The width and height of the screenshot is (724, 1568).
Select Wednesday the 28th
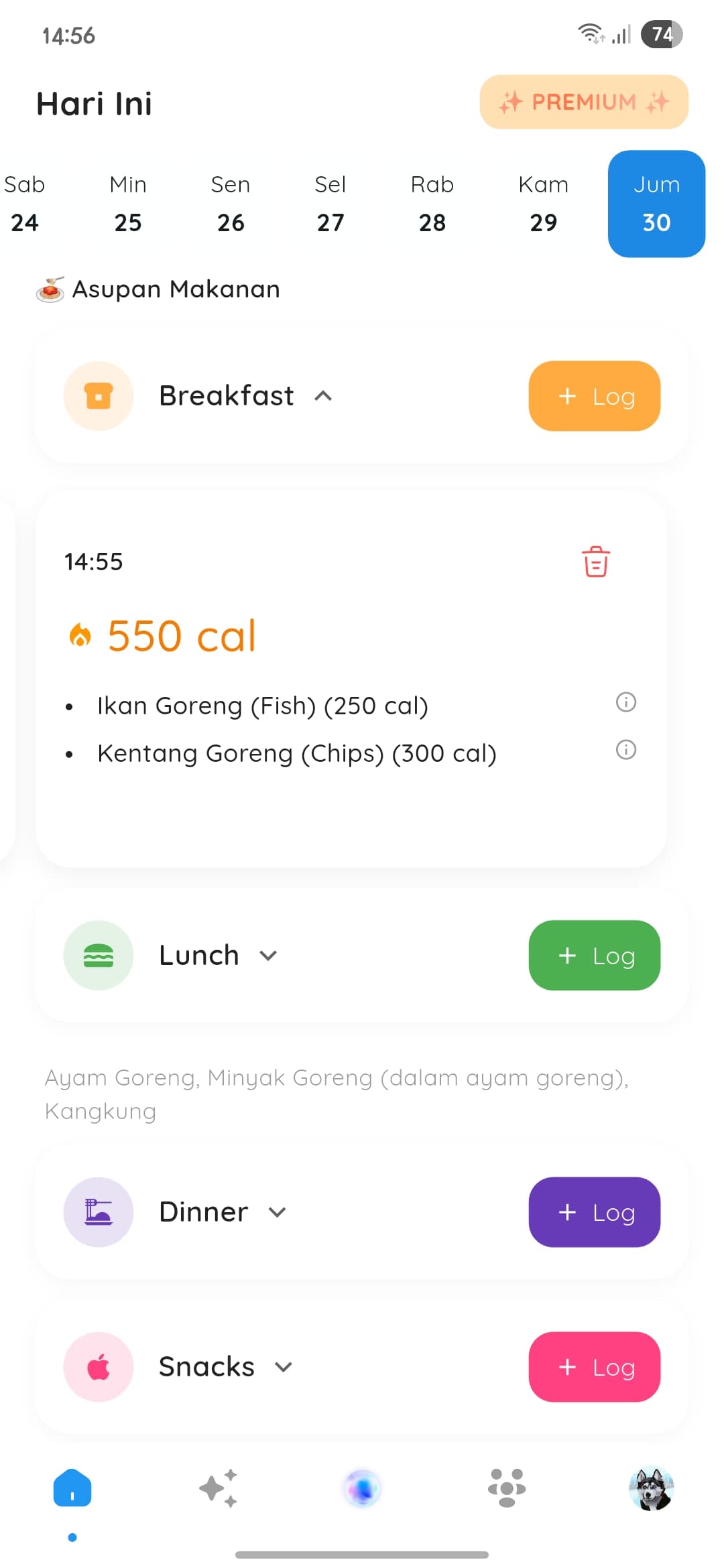click(x=432, y=204)
